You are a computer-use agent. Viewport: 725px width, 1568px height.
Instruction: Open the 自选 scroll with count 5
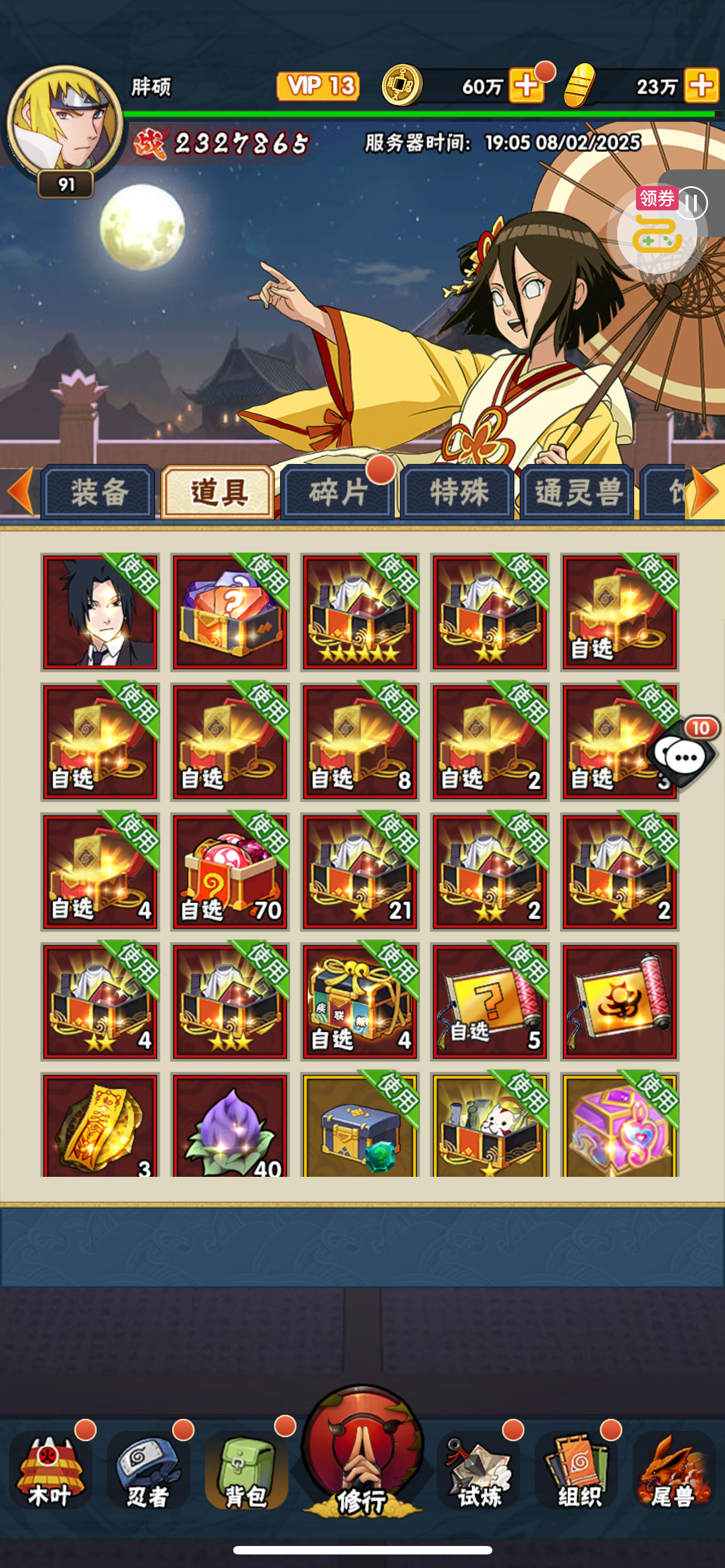pyautogui.click(x=490, y=1002)
